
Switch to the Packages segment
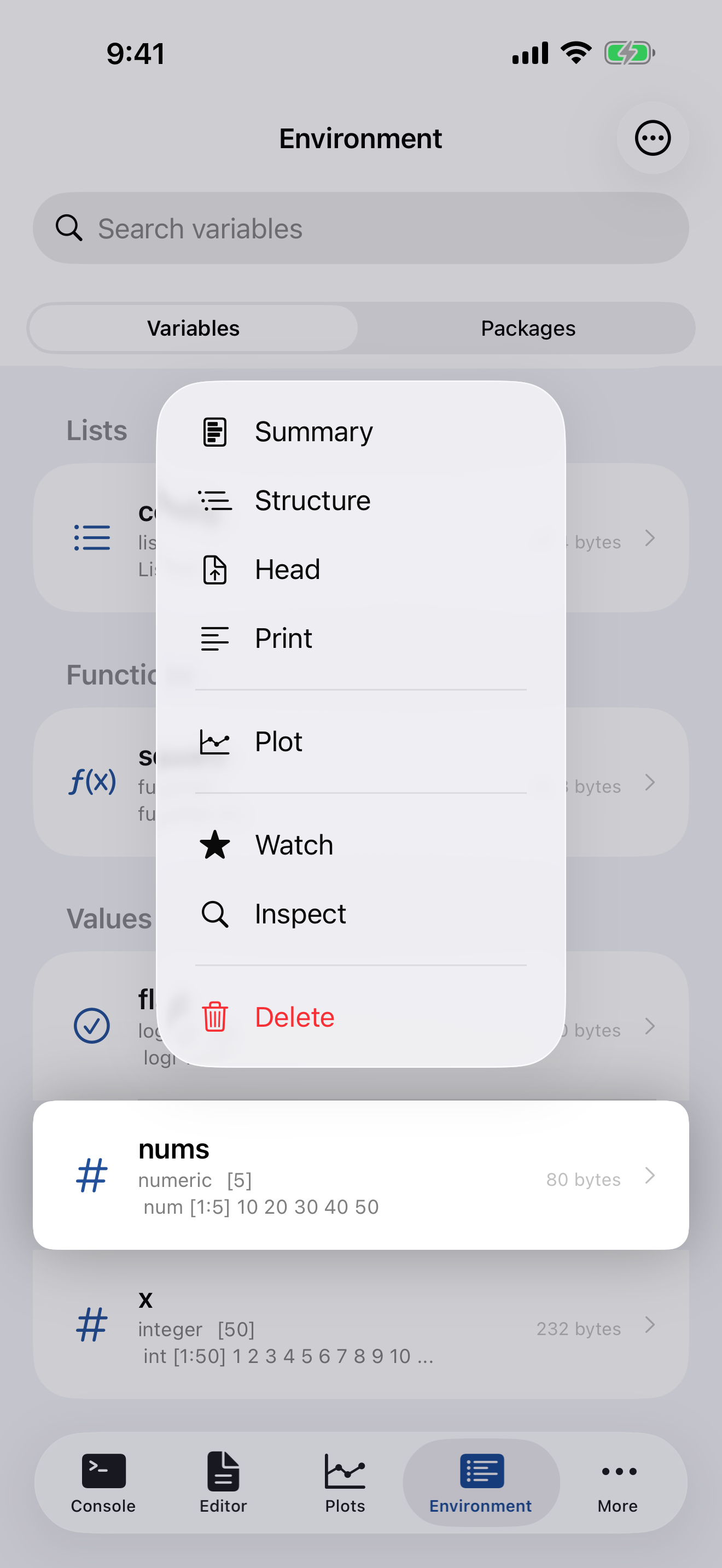(x=527, y=328)
